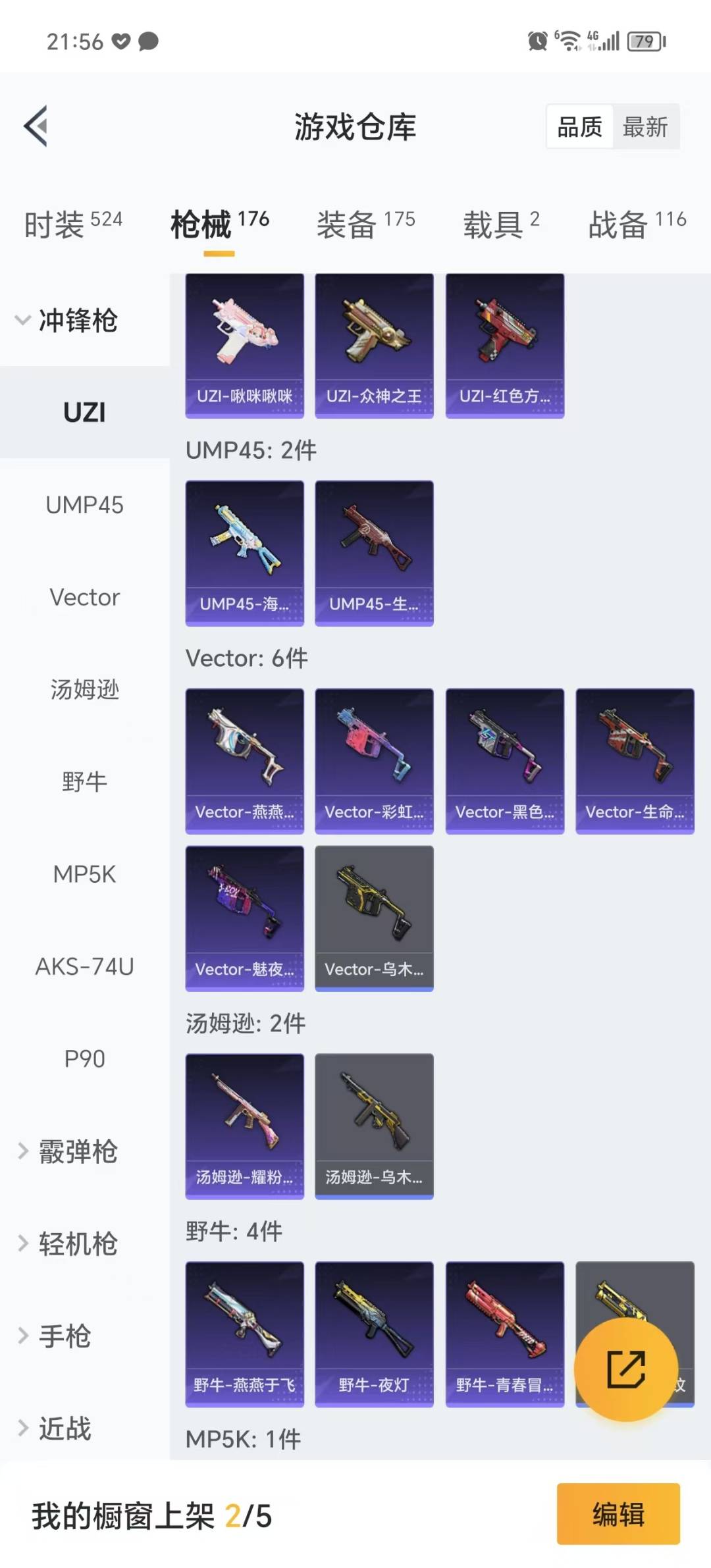Expand the 近战 category
Image resolution: width=711 pixels, height=1568 pixels.
(64, 1428)
